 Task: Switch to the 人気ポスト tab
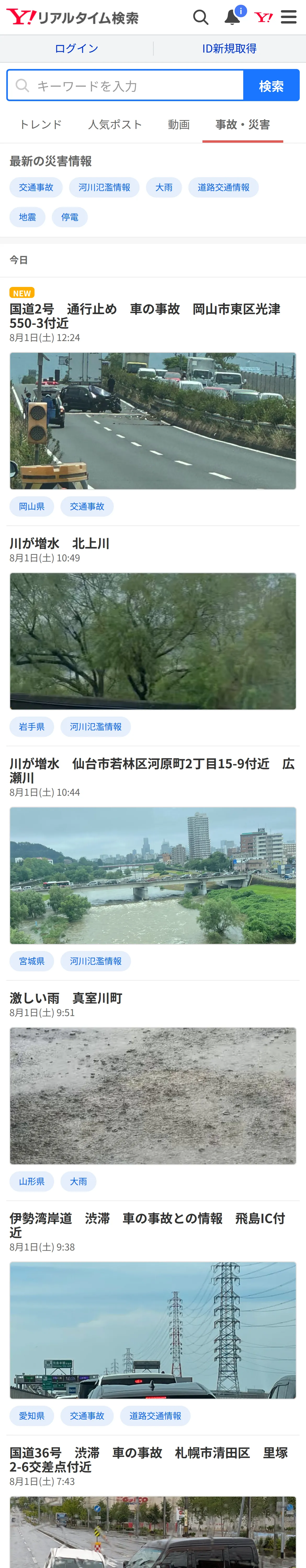coord(115,125)
